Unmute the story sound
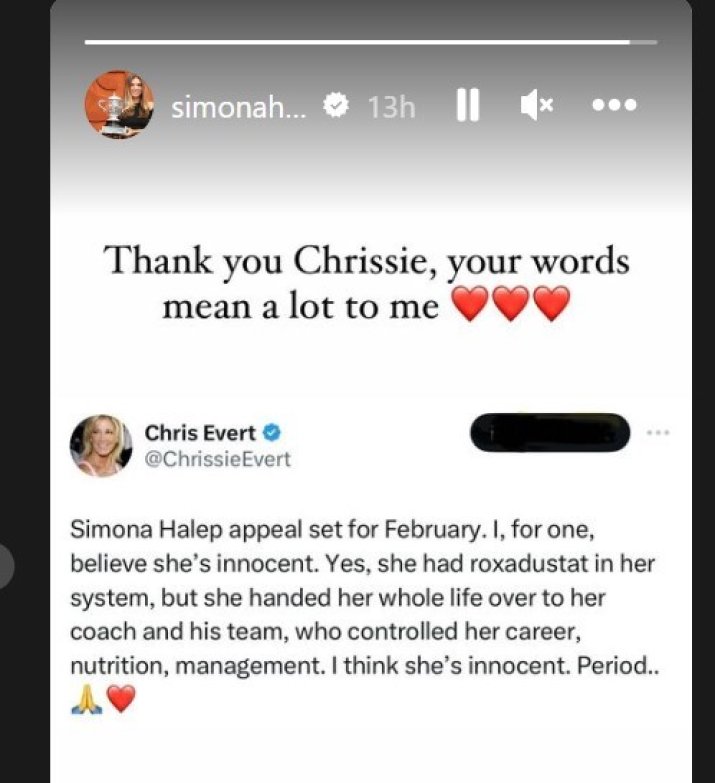The height and width of the screenshot is (783, 715). click(538, 105)
